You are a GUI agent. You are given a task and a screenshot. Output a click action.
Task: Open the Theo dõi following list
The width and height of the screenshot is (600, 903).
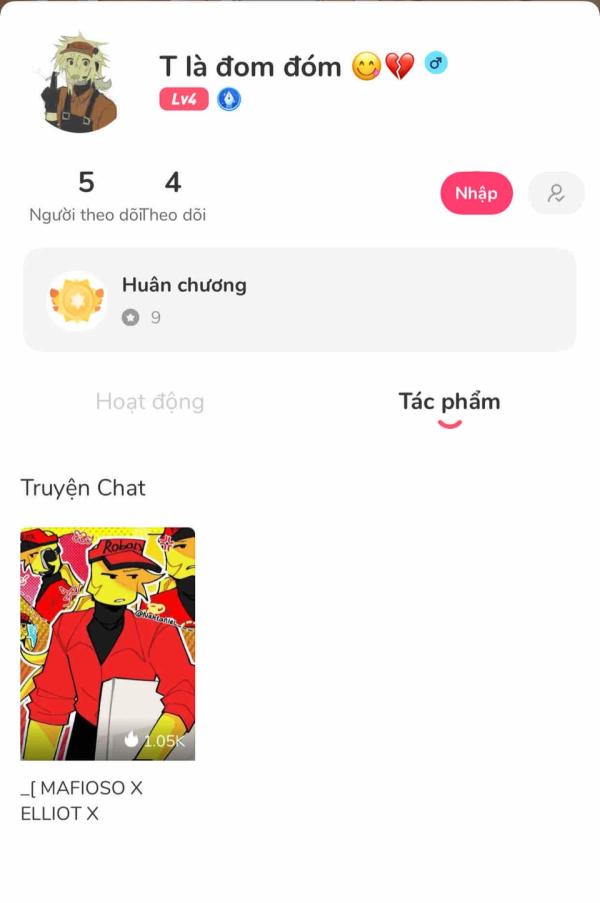coord(173,196)
